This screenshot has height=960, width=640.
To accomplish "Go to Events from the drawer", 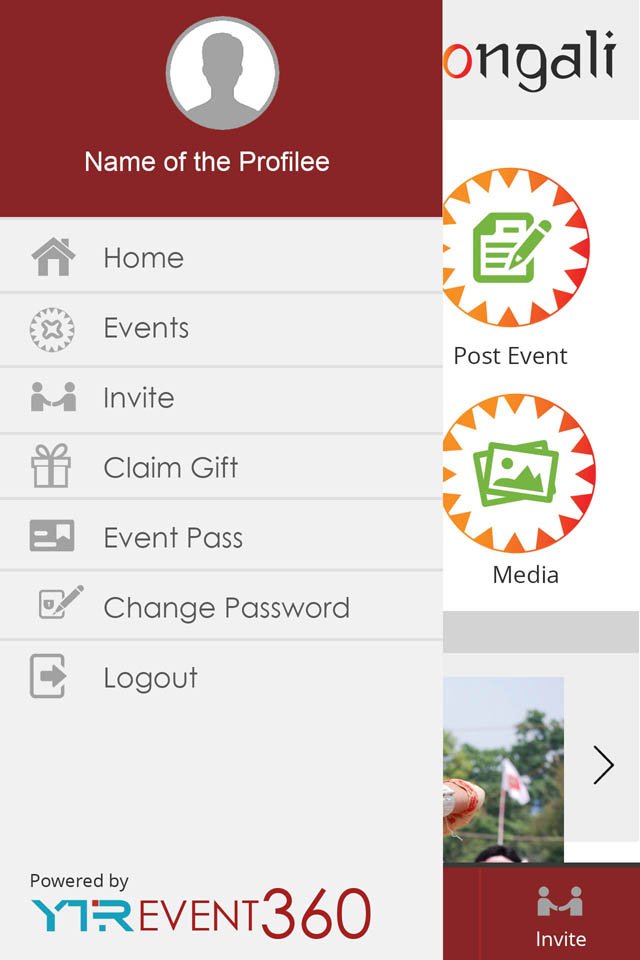I will tap(146, 328).
